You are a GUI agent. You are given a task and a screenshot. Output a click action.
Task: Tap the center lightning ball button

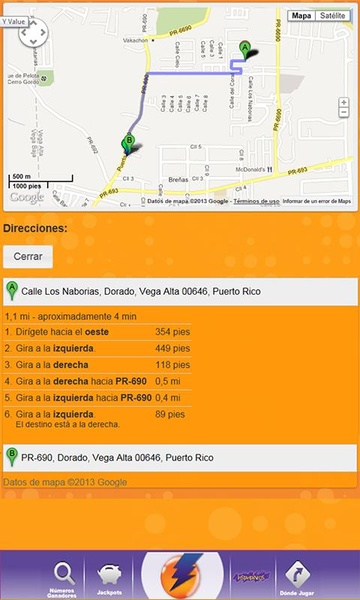[182, 576]
